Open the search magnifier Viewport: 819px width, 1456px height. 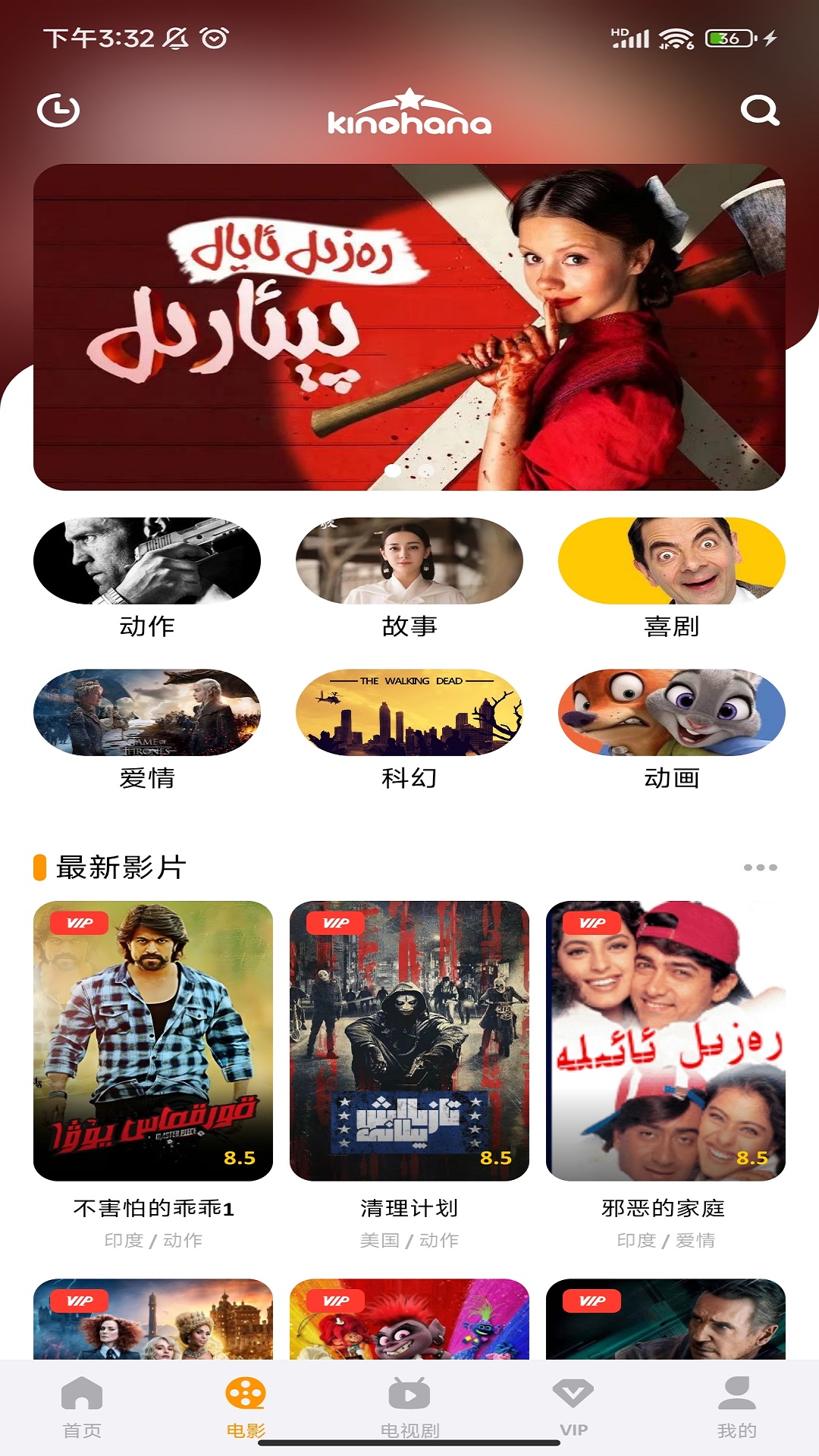(x=760, y=111)
